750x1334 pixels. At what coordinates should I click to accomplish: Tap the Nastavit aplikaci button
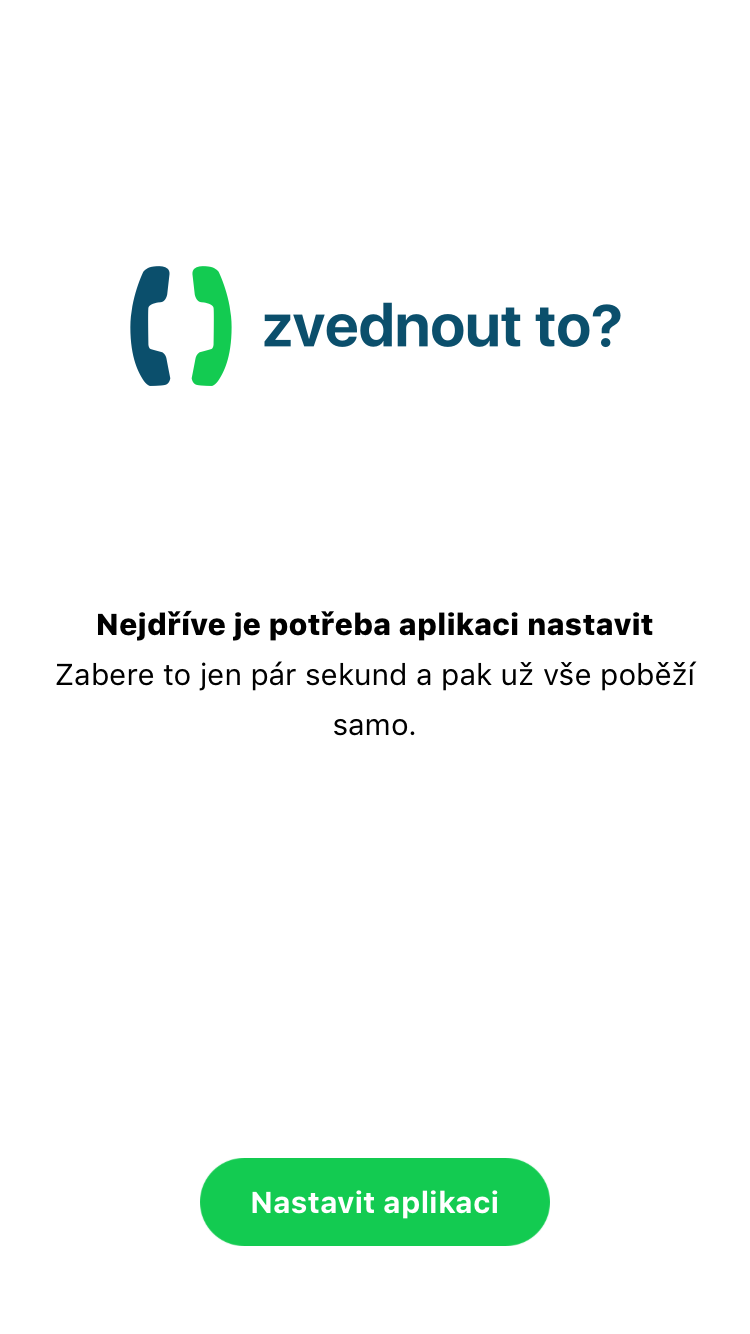(375, 1202)
